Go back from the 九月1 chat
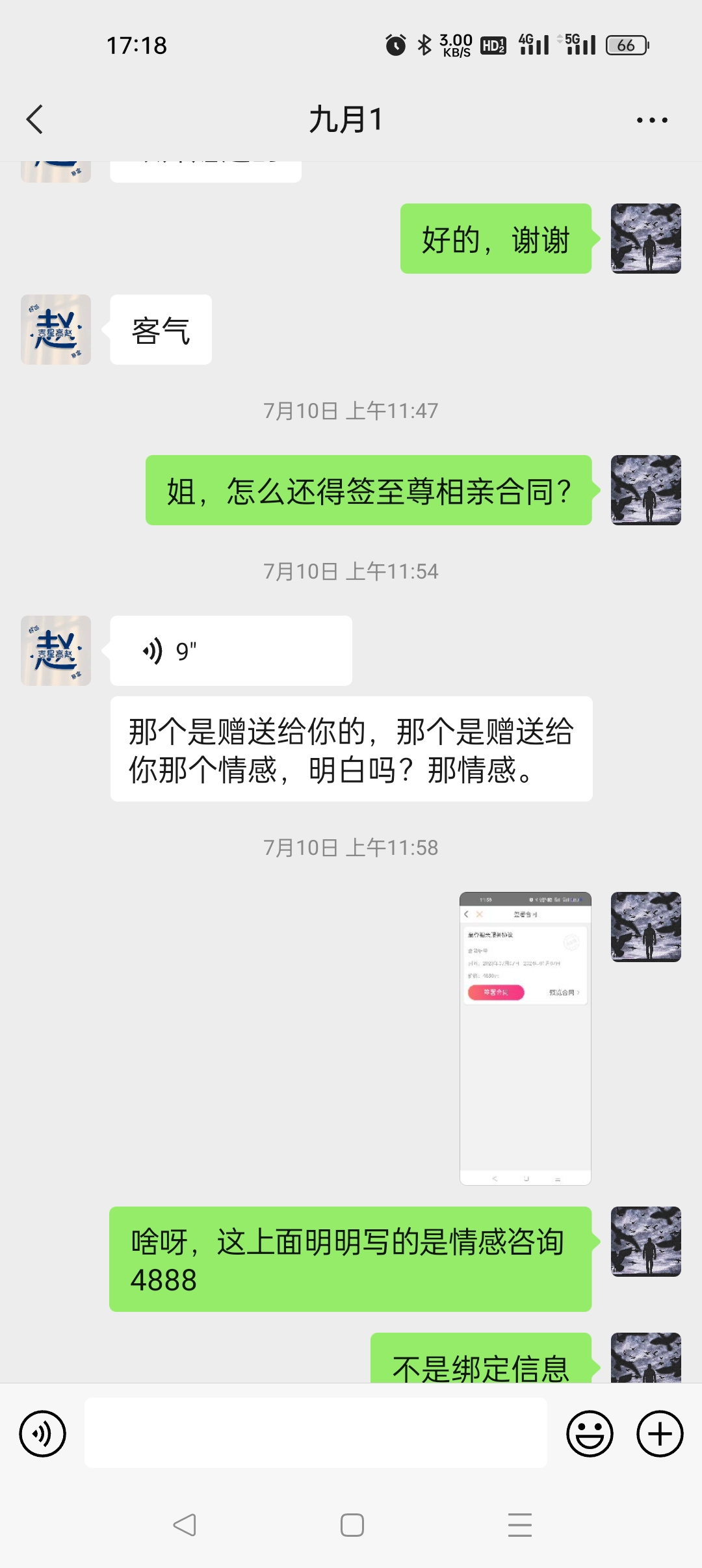 click(x=35, y=120)
